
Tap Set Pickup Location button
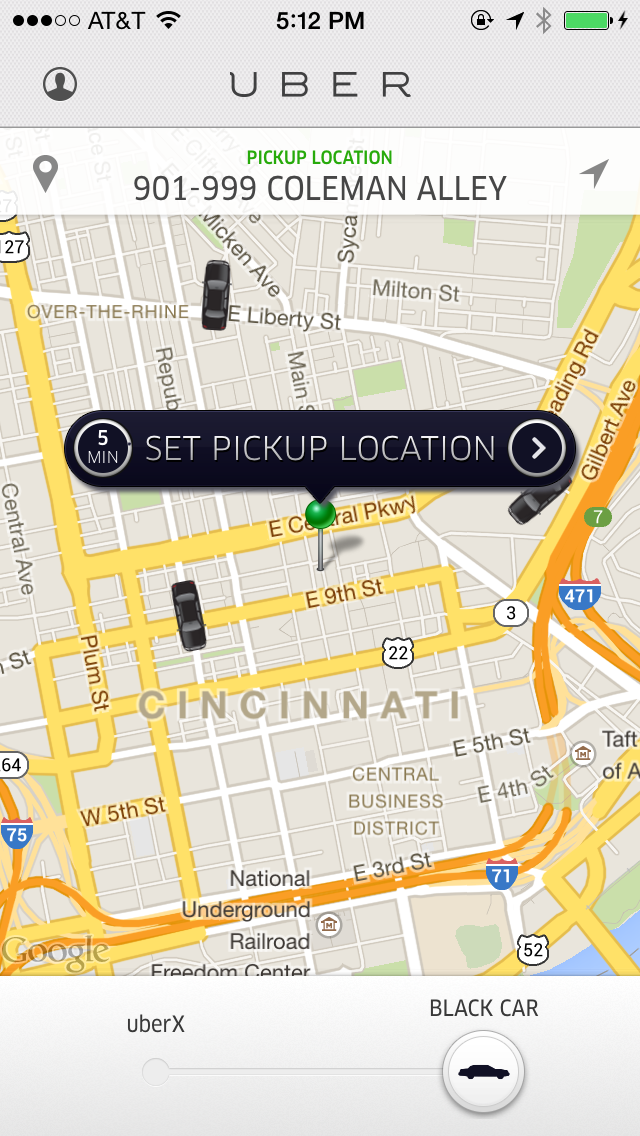(x=320, y=448)
